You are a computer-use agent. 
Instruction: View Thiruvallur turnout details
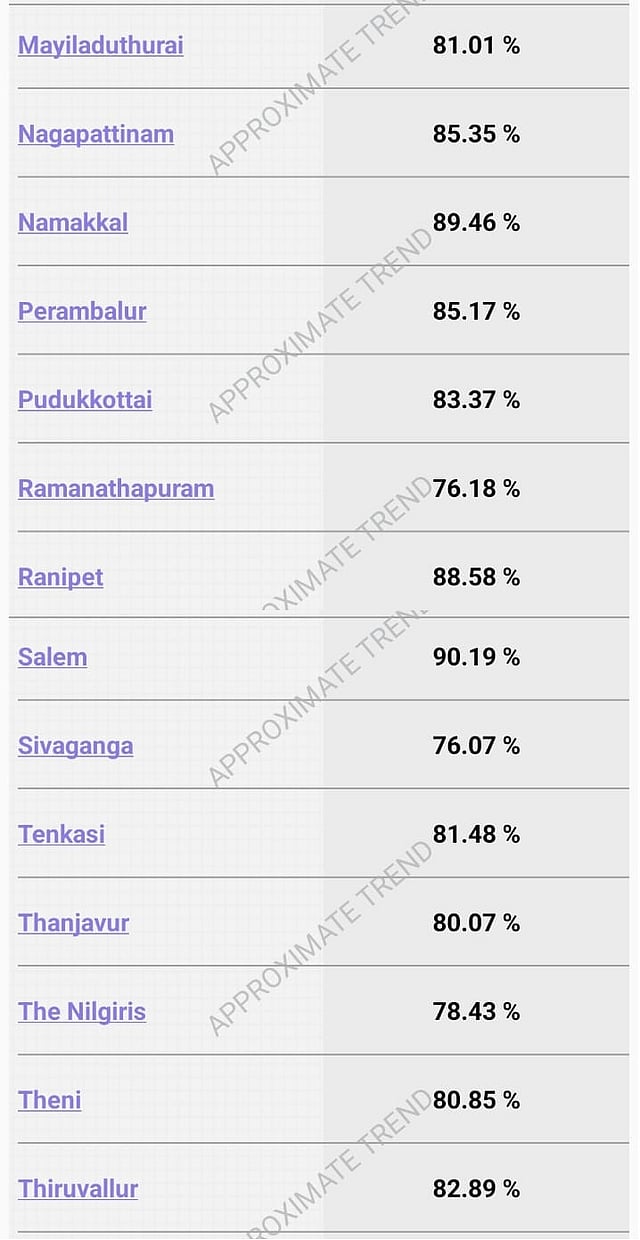tap(78, 1189)
